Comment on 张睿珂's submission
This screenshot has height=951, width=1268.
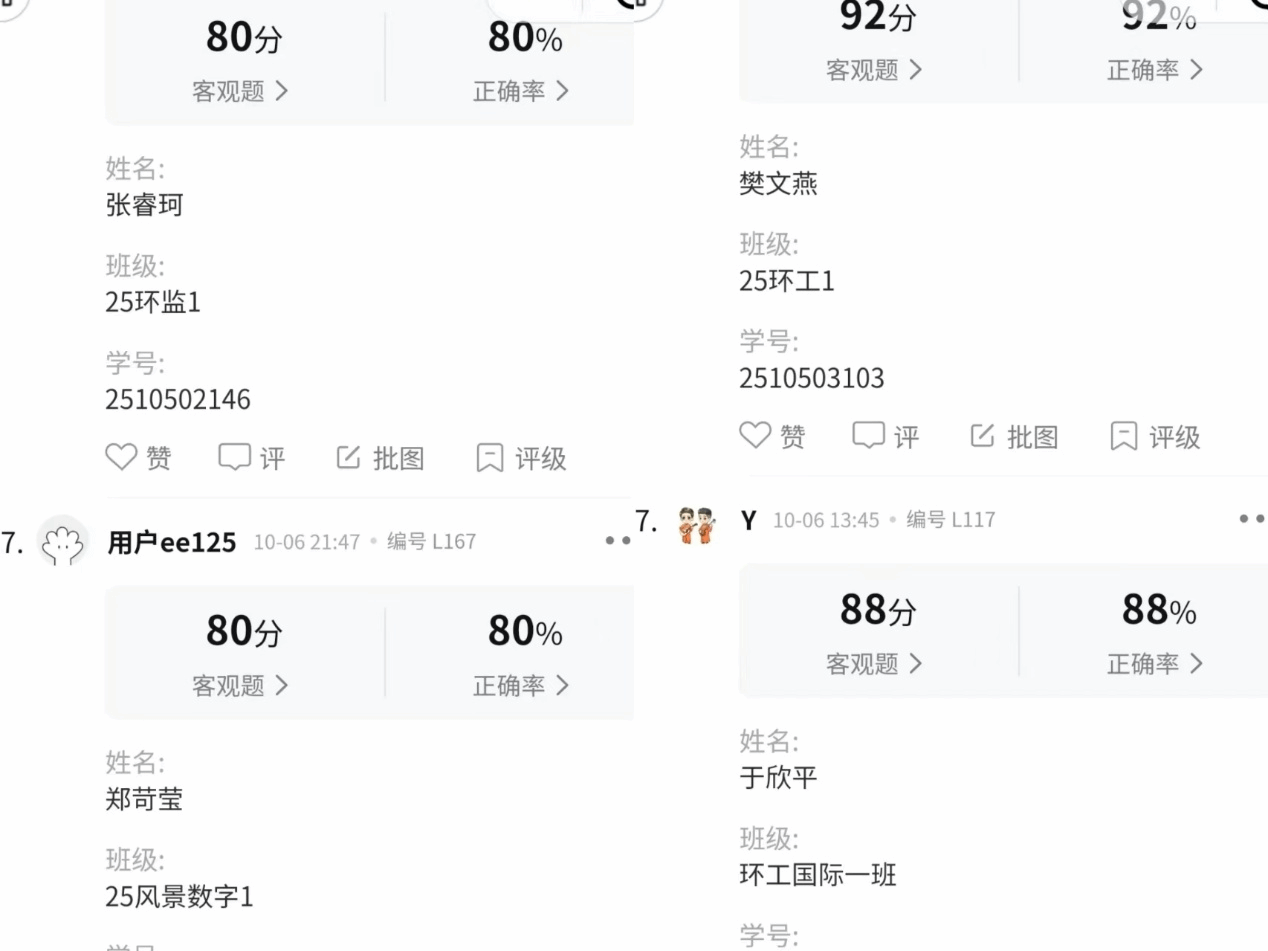coord(252,458)
